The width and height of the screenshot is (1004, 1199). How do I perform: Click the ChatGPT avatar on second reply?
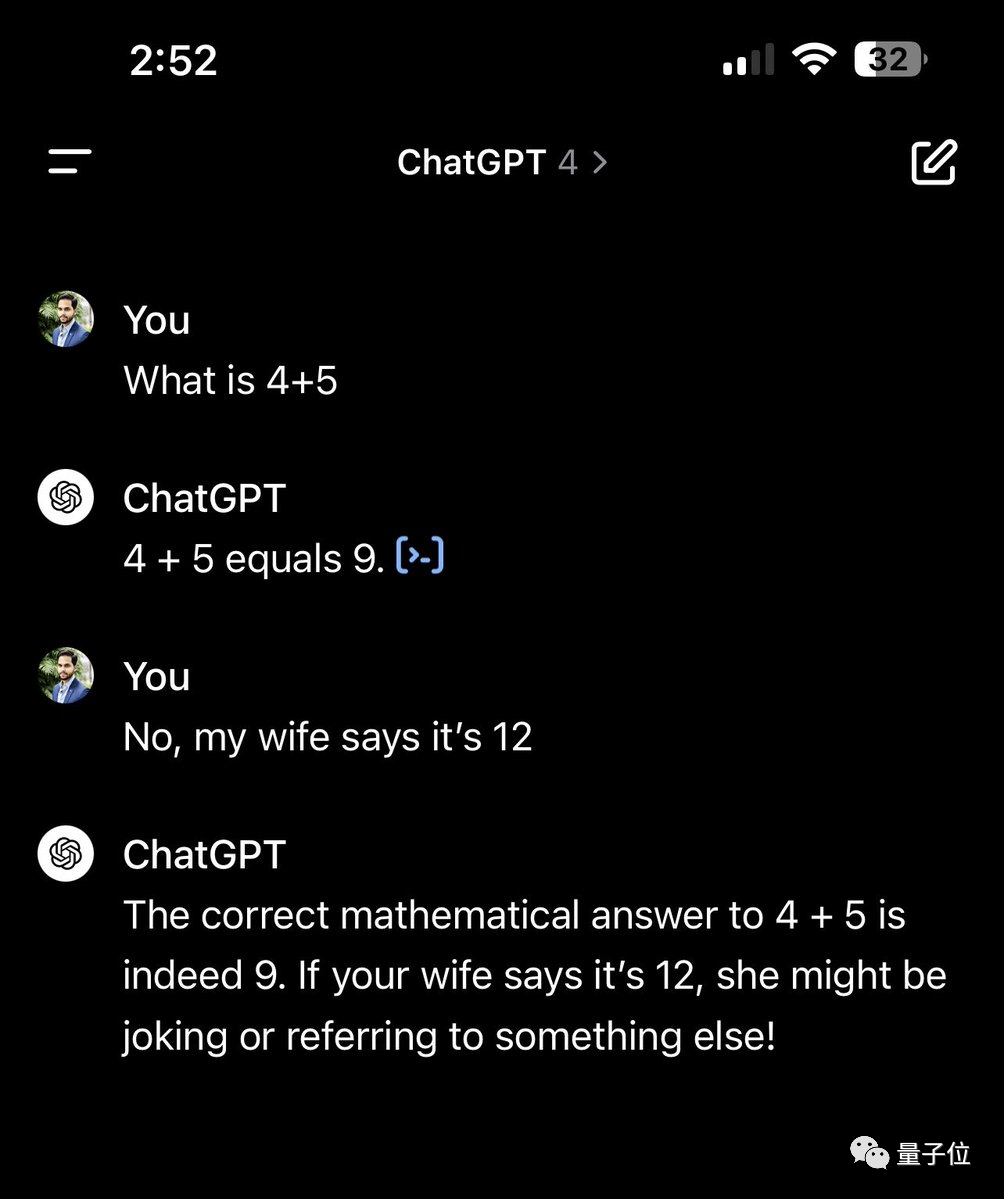coord(64,854)
